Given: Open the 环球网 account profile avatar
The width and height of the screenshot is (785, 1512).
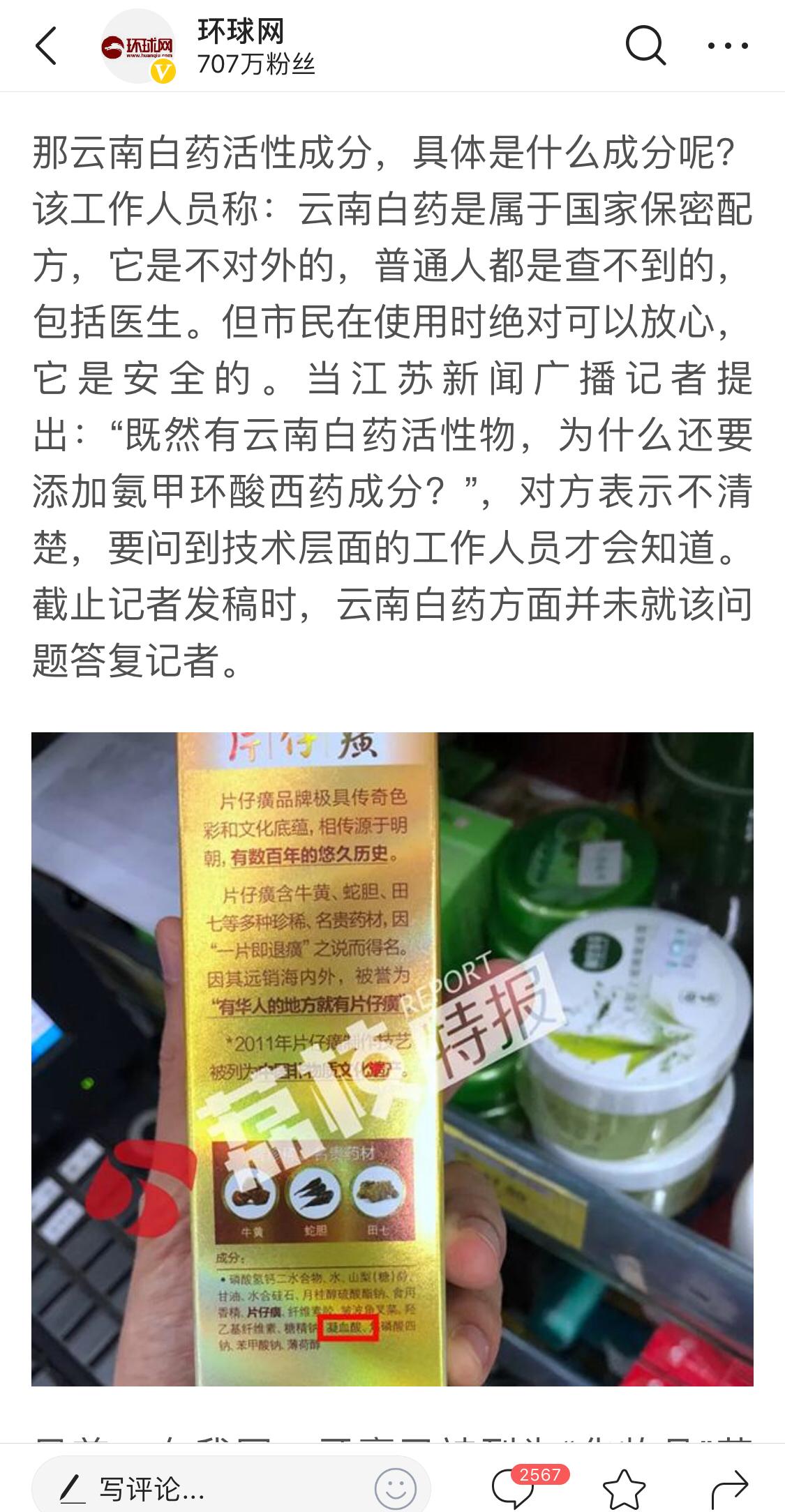Looking at the screenshot, I should [138, 47].
